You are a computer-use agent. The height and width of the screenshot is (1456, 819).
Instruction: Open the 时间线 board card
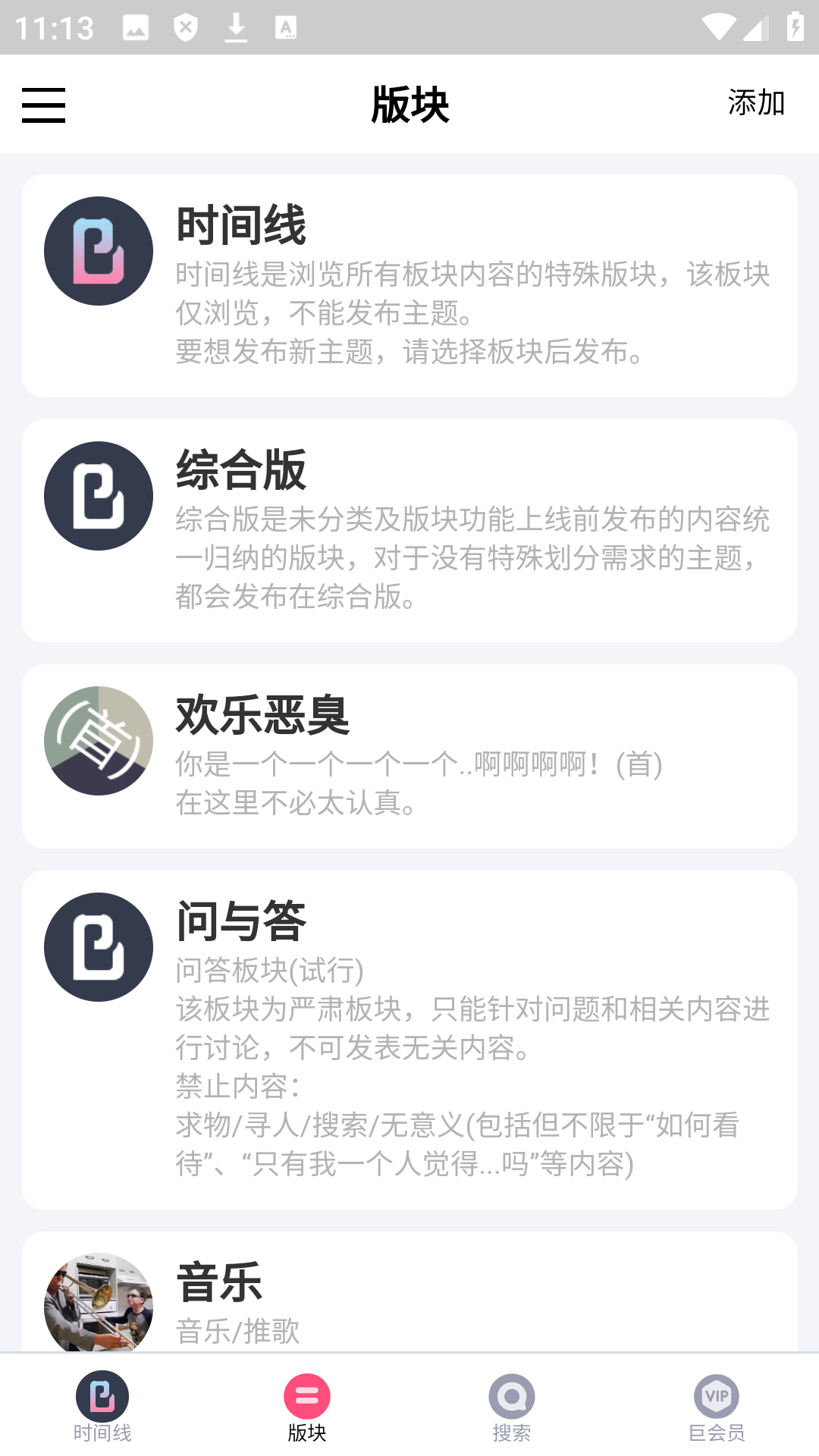[409, 286]
